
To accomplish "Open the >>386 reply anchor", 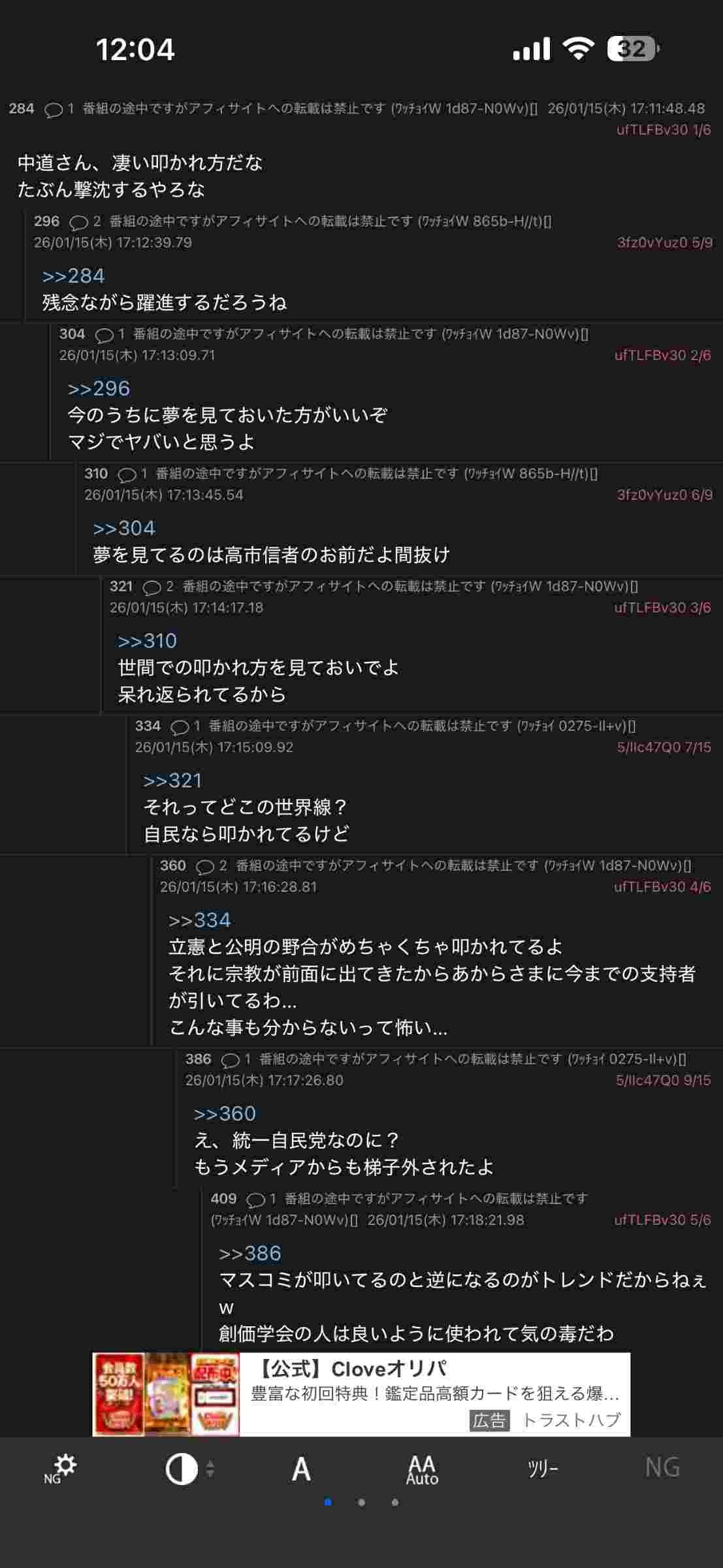I will [249, 1254].
